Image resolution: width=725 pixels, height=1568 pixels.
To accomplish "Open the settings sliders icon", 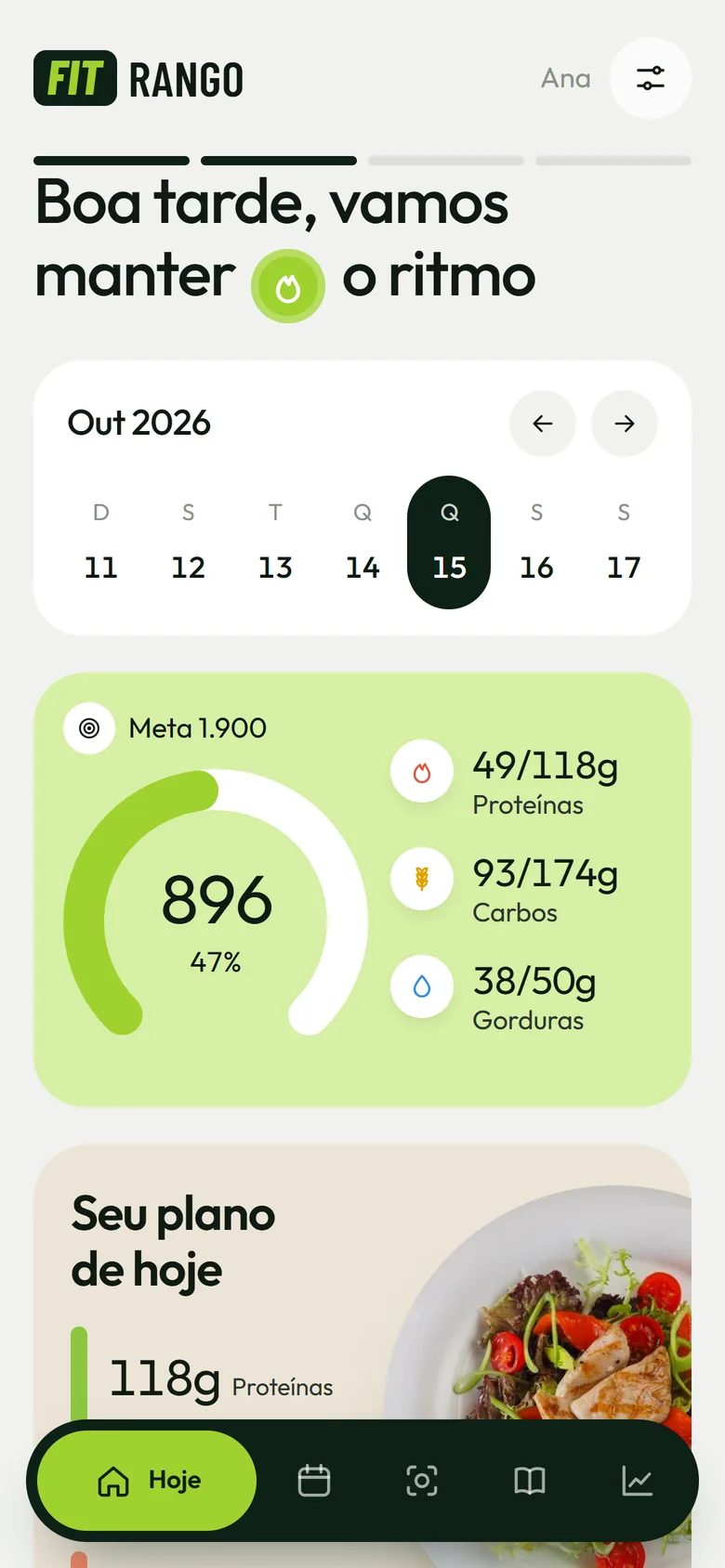I will pos(650,78).
